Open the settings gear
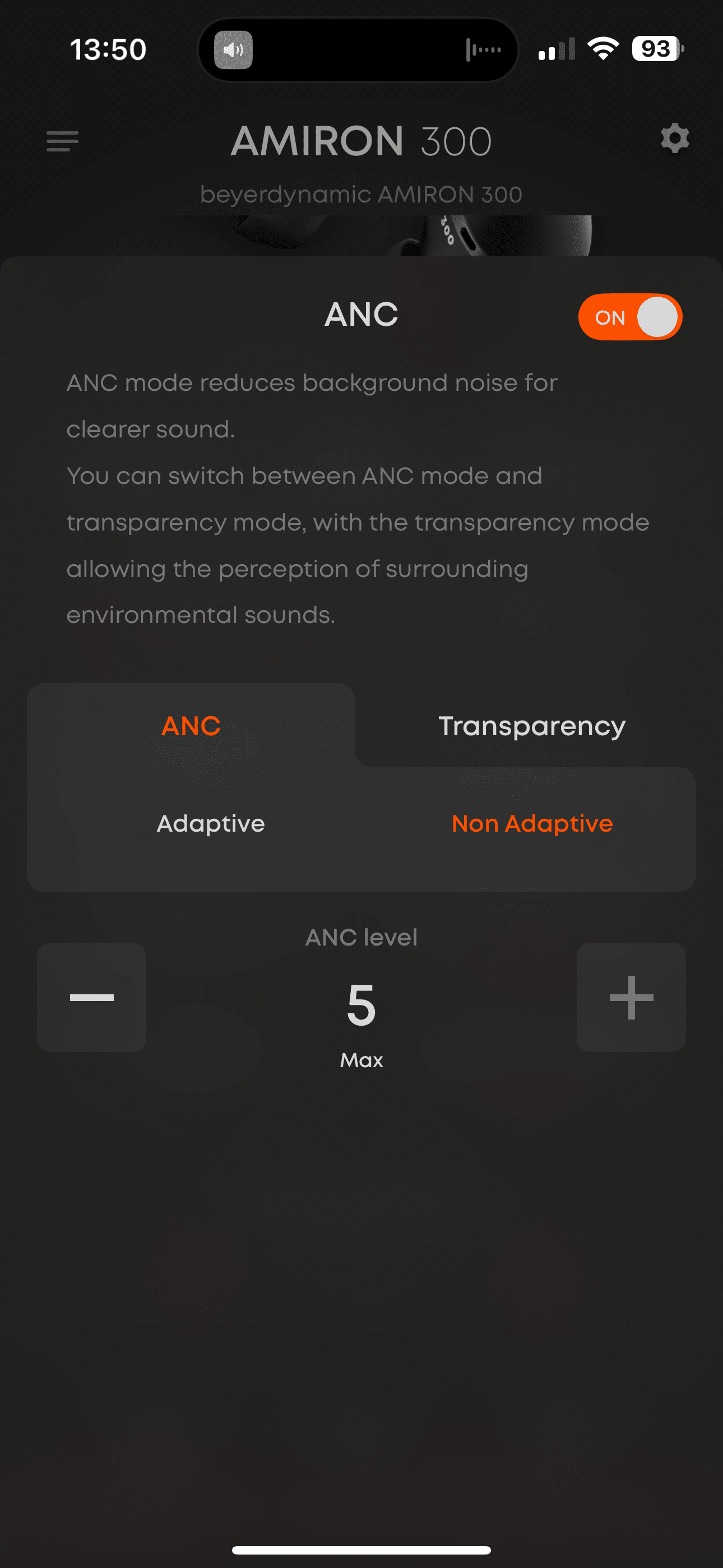723x1568 pixels. (674, 140)
